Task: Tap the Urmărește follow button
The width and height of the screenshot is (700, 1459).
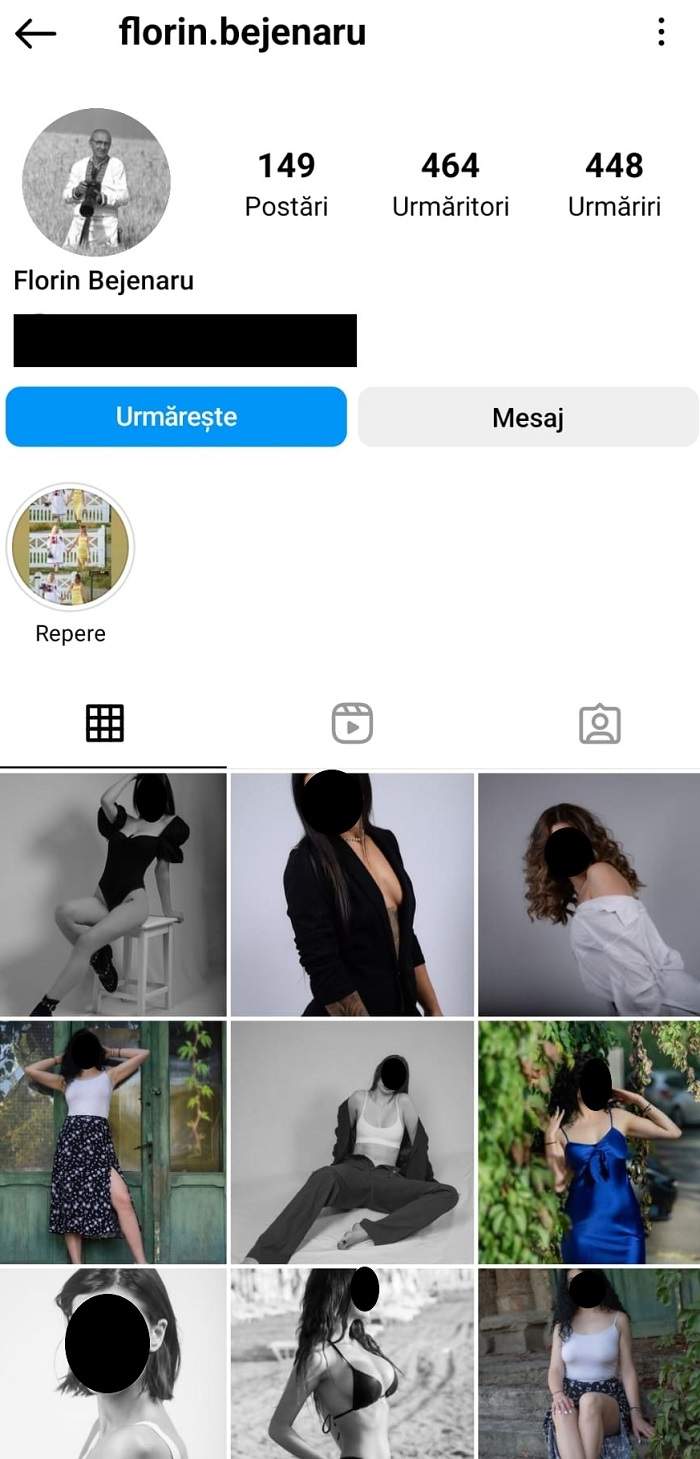Action: click(176, 416)
